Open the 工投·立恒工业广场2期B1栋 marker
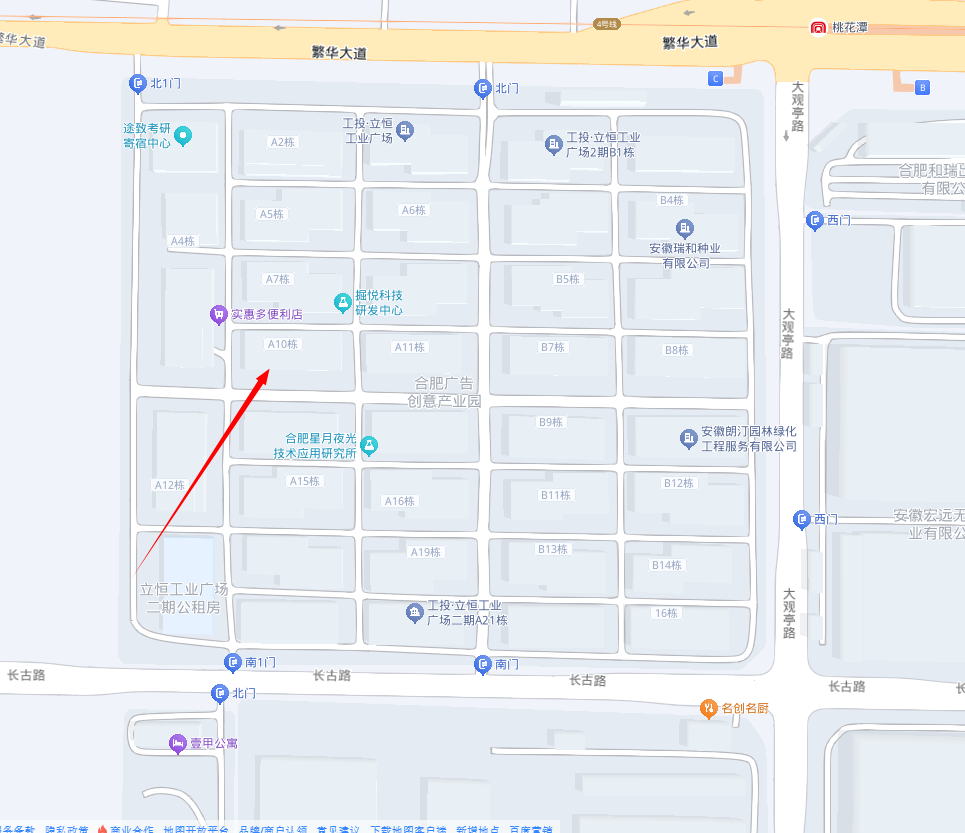Screen dimensions: 965x833 (554, 145)
